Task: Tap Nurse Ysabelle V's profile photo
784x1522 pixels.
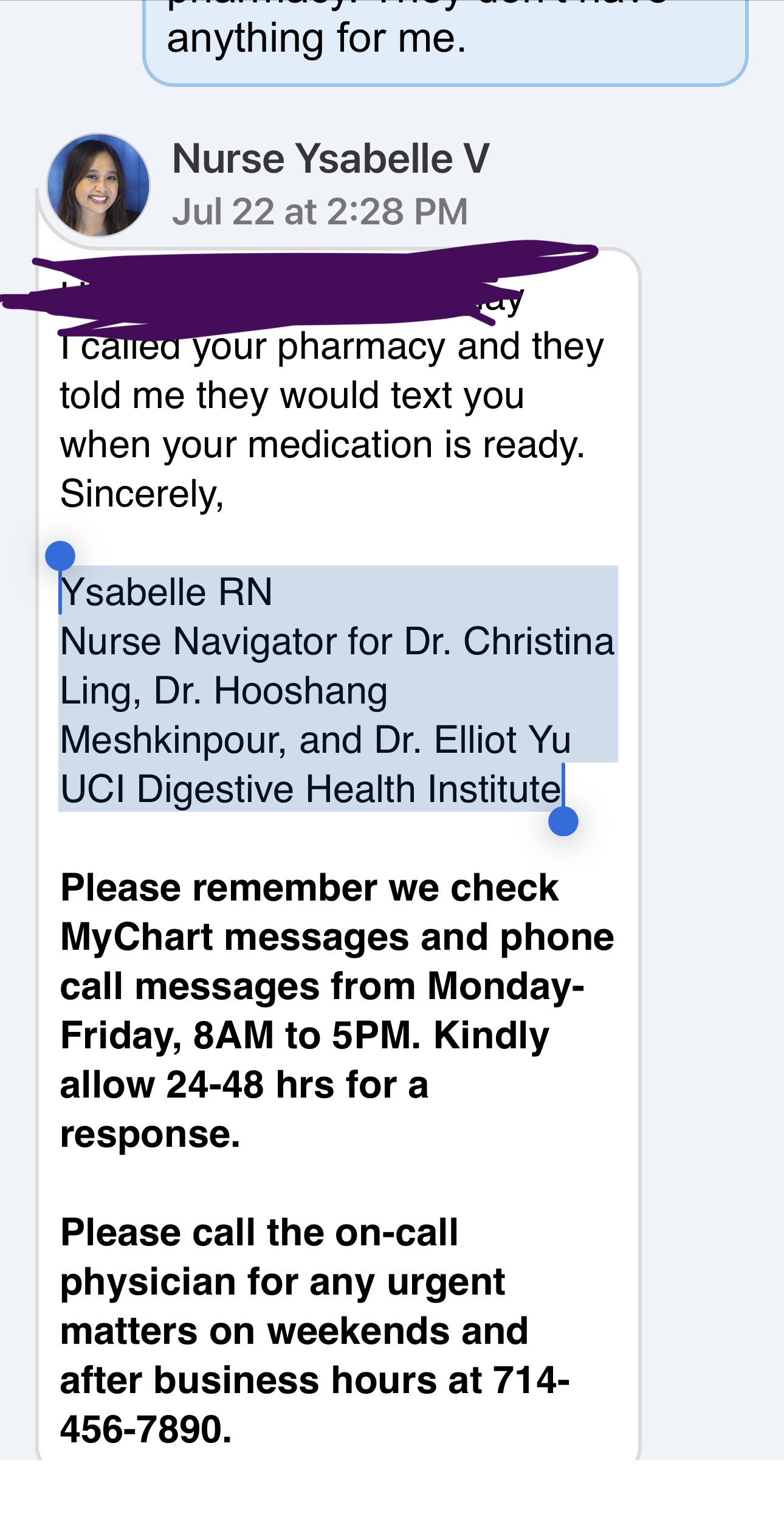Action: [x=98, y=185]
